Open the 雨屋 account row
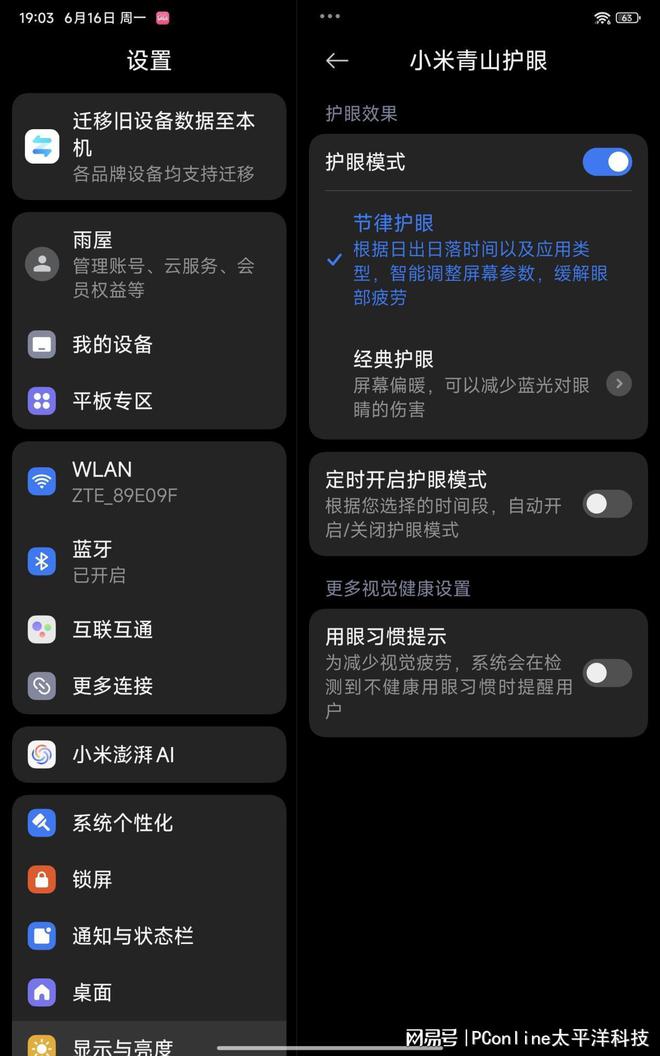 coord(149,265)
